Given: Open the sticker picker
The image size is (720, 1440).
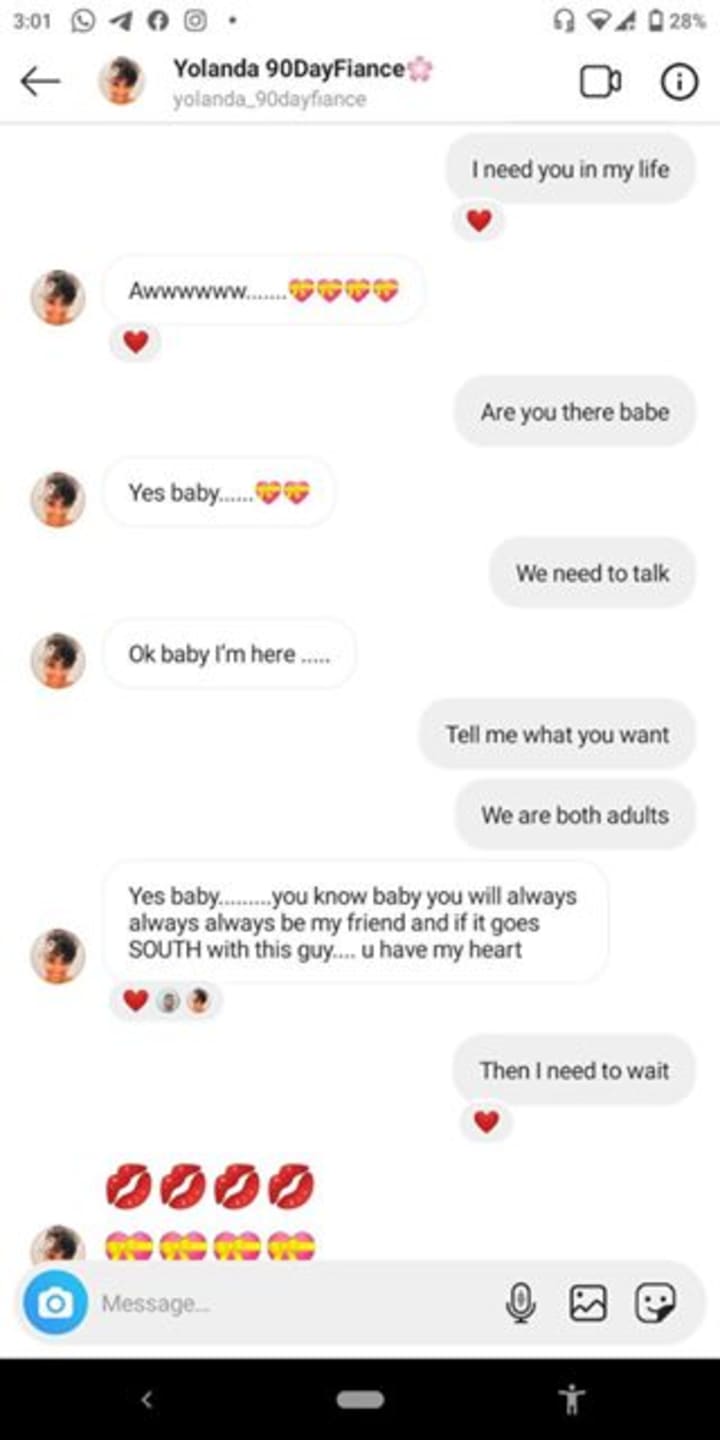Looking at the screenshot, I should 656,1303.
